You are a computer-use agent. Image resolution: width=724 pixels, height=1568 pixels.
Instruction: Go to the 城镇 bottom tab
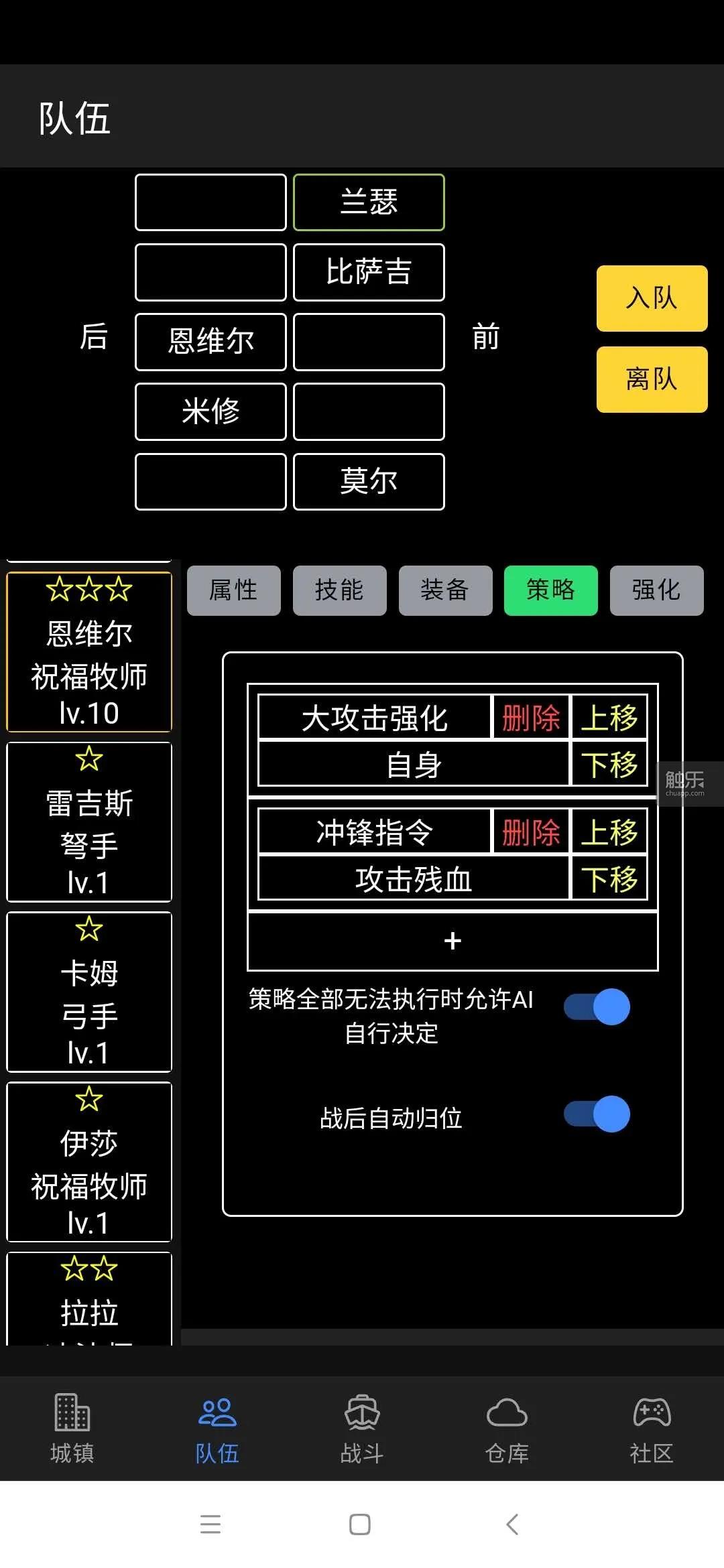tap(72, 1429)
